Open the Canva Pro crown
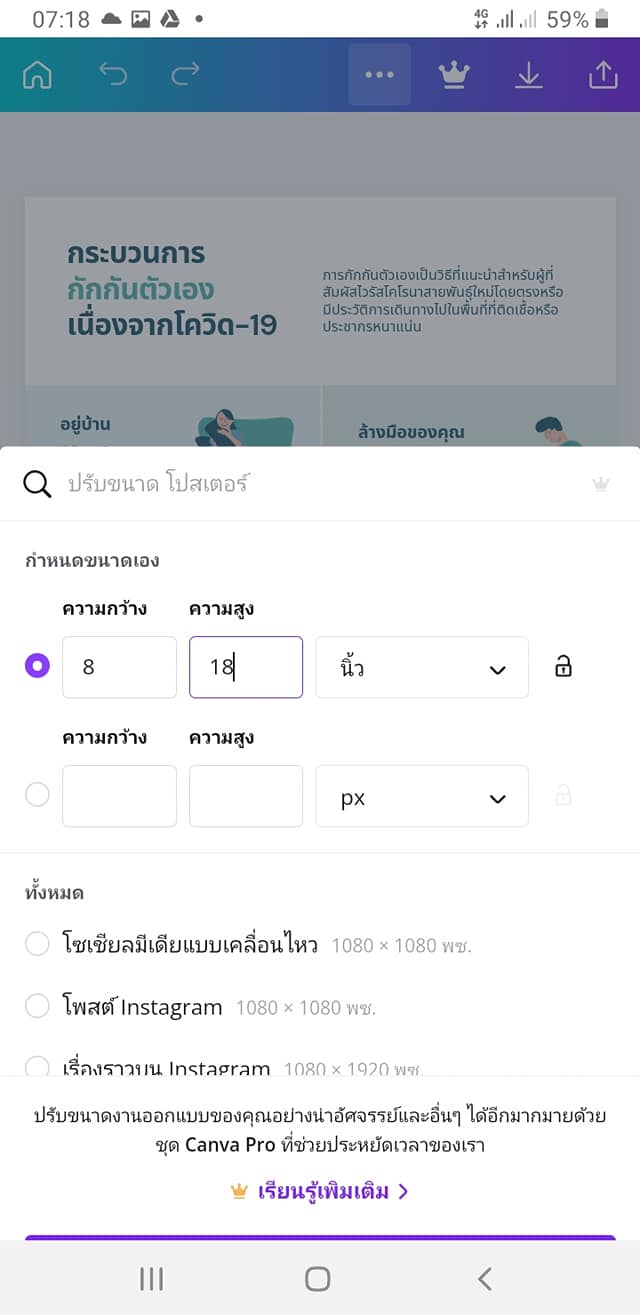This screenshot has height=1315, width=640. (x=454, y=76)
